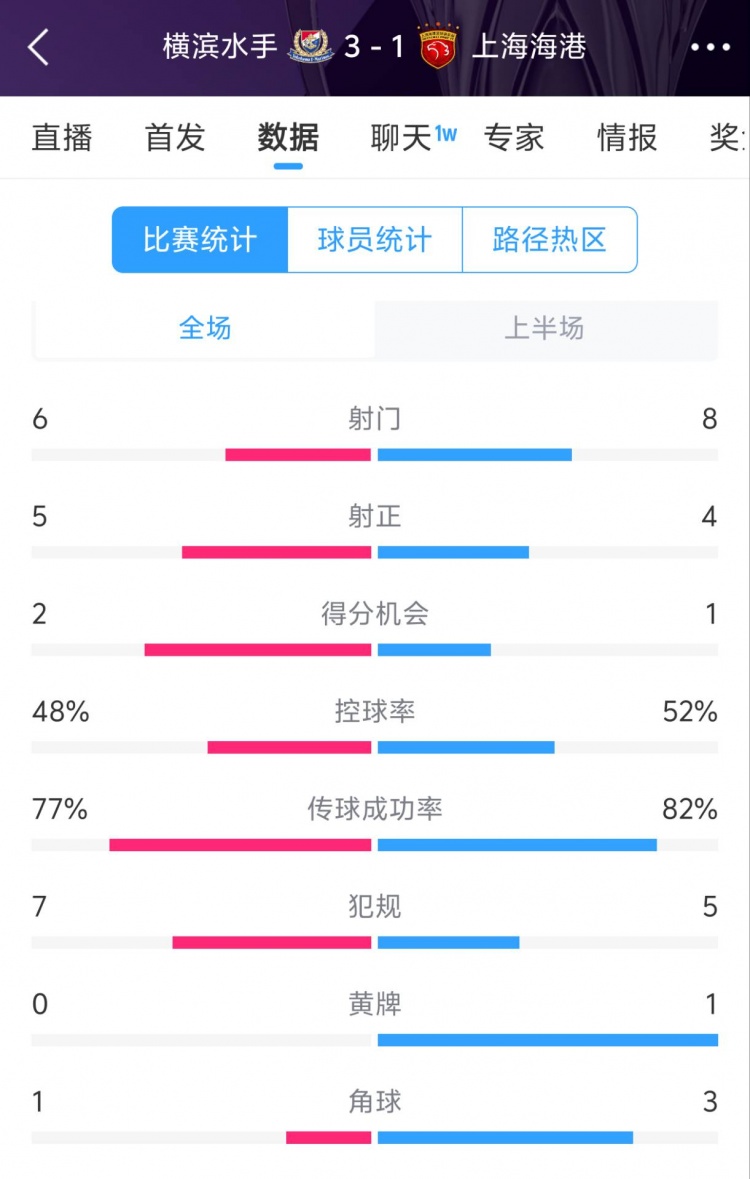Open the 情报 tab
The image size is (750, 1179).
point(627,137)
